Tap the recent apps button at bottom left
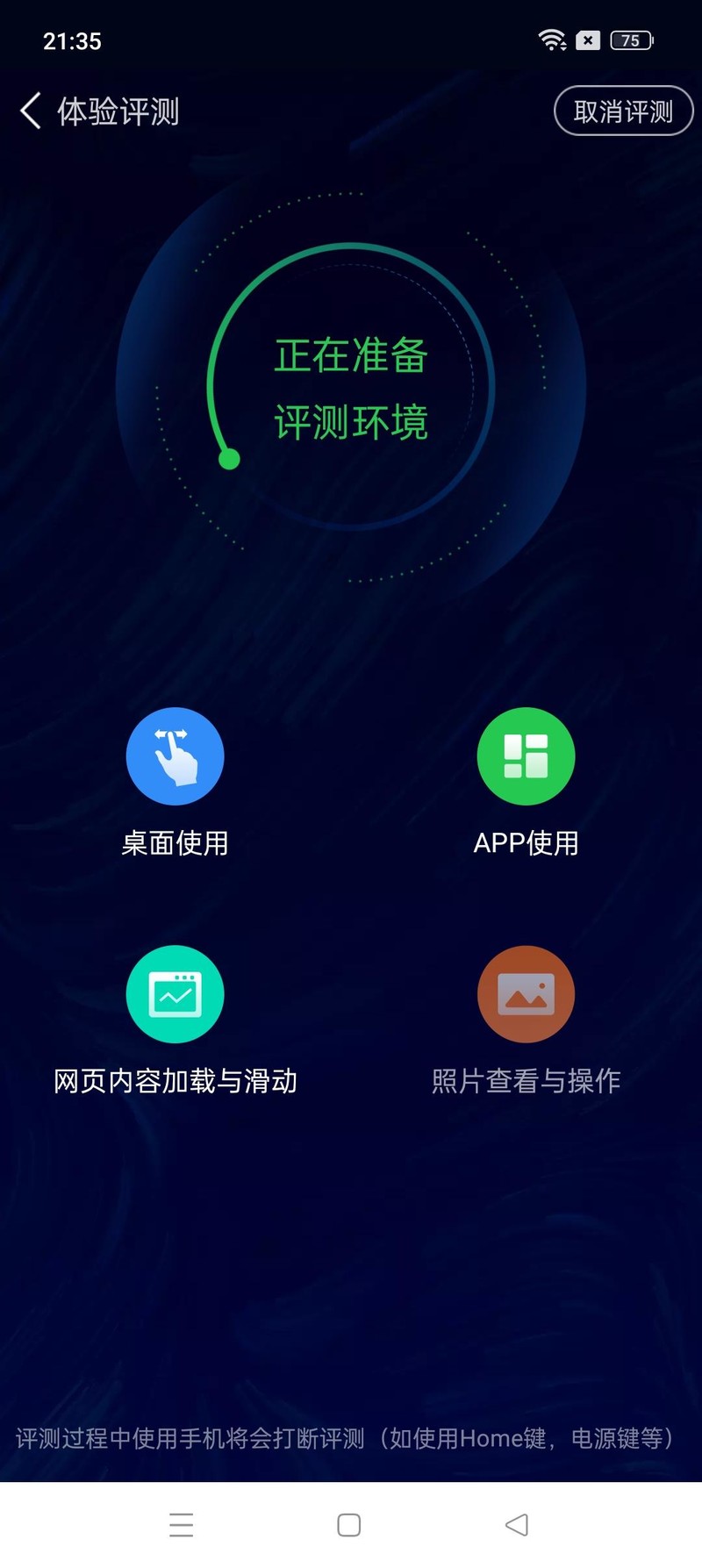702x1568 pixels. point(182,1525)
